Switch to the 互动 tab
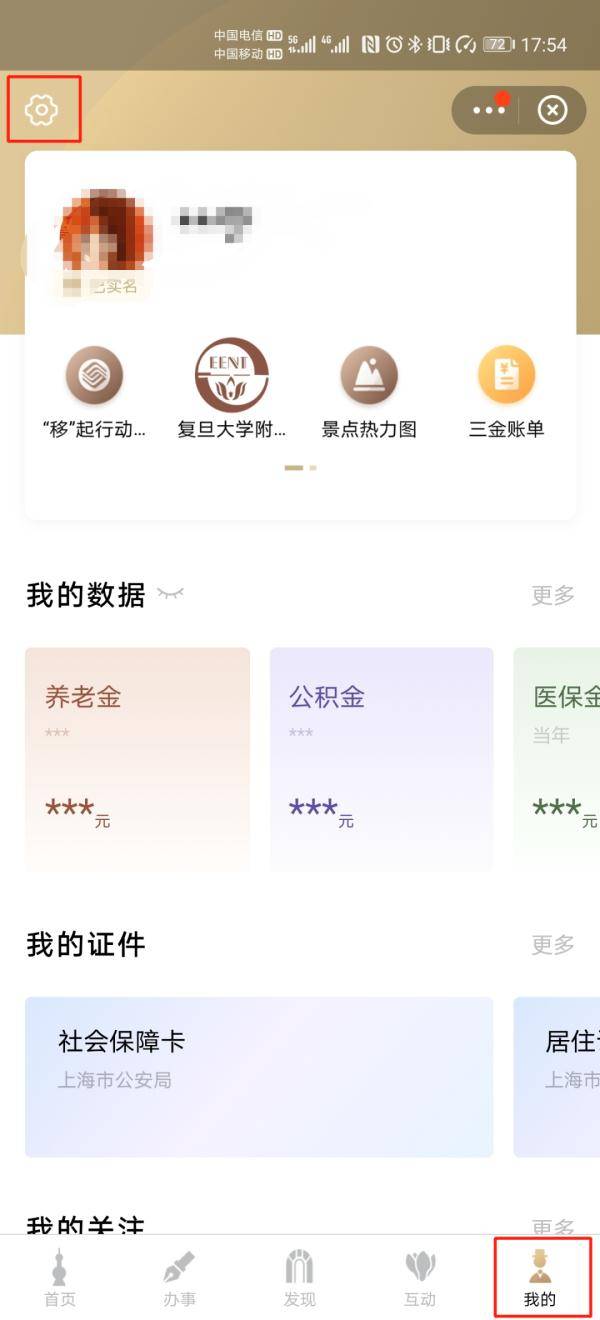 pyautogui.click(x=420, y=1279)
